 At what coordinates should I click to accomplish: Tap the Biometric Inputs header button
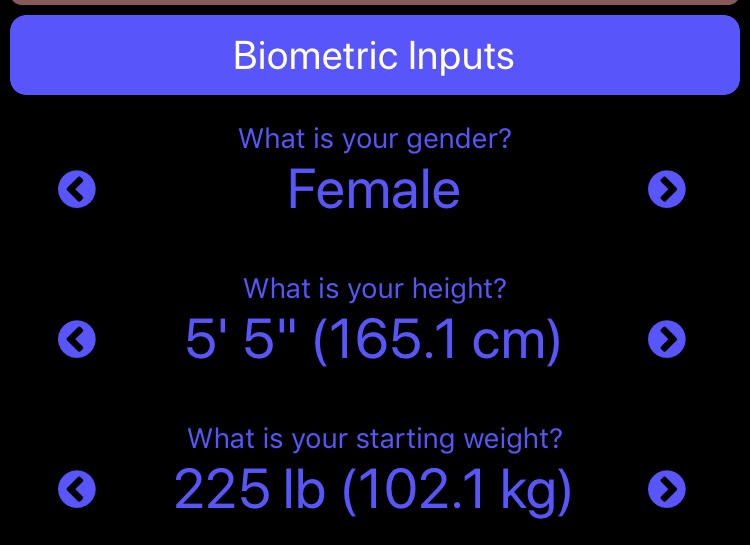click(374, 56)
